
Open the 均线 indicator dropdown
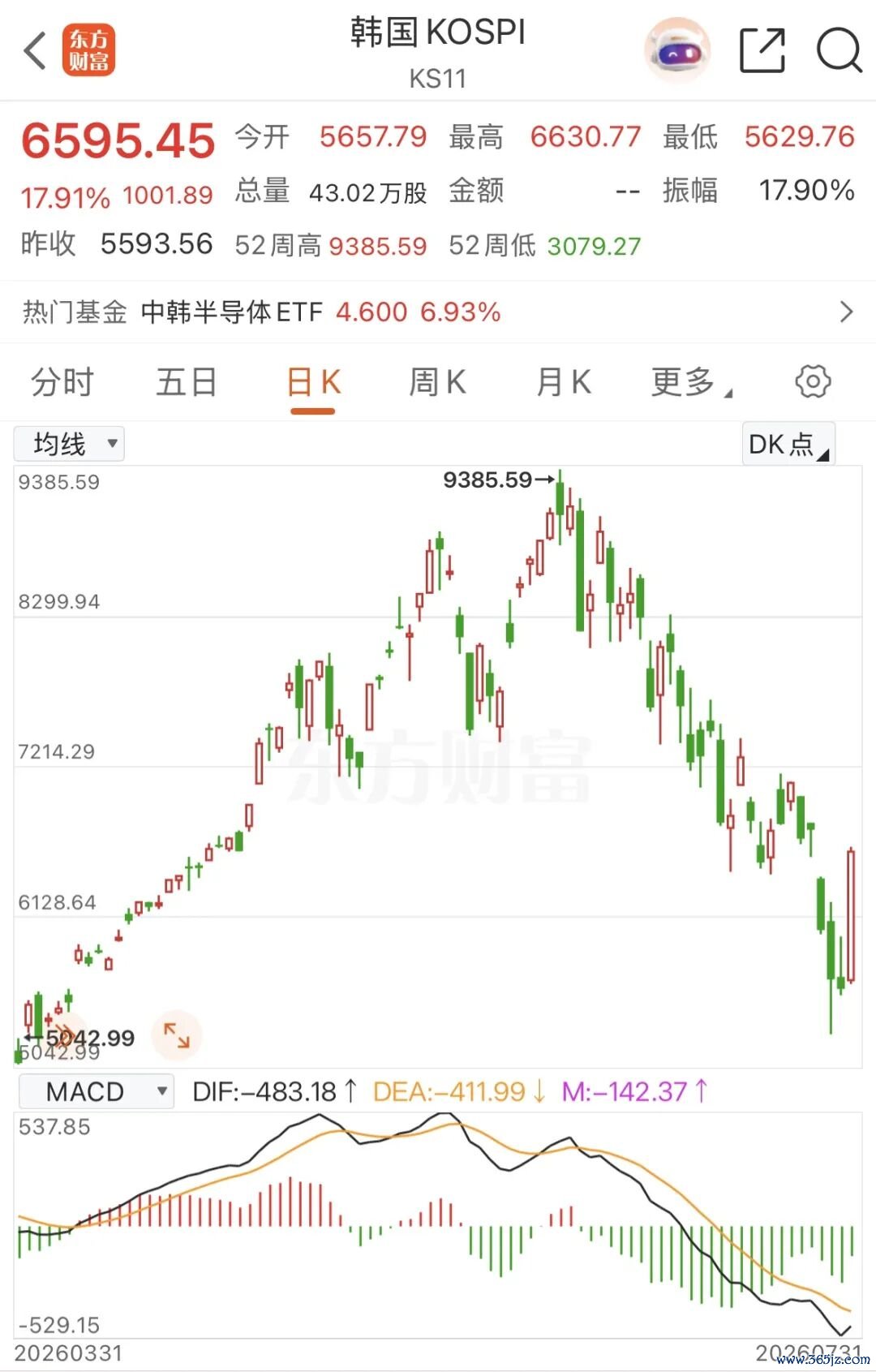69,444
